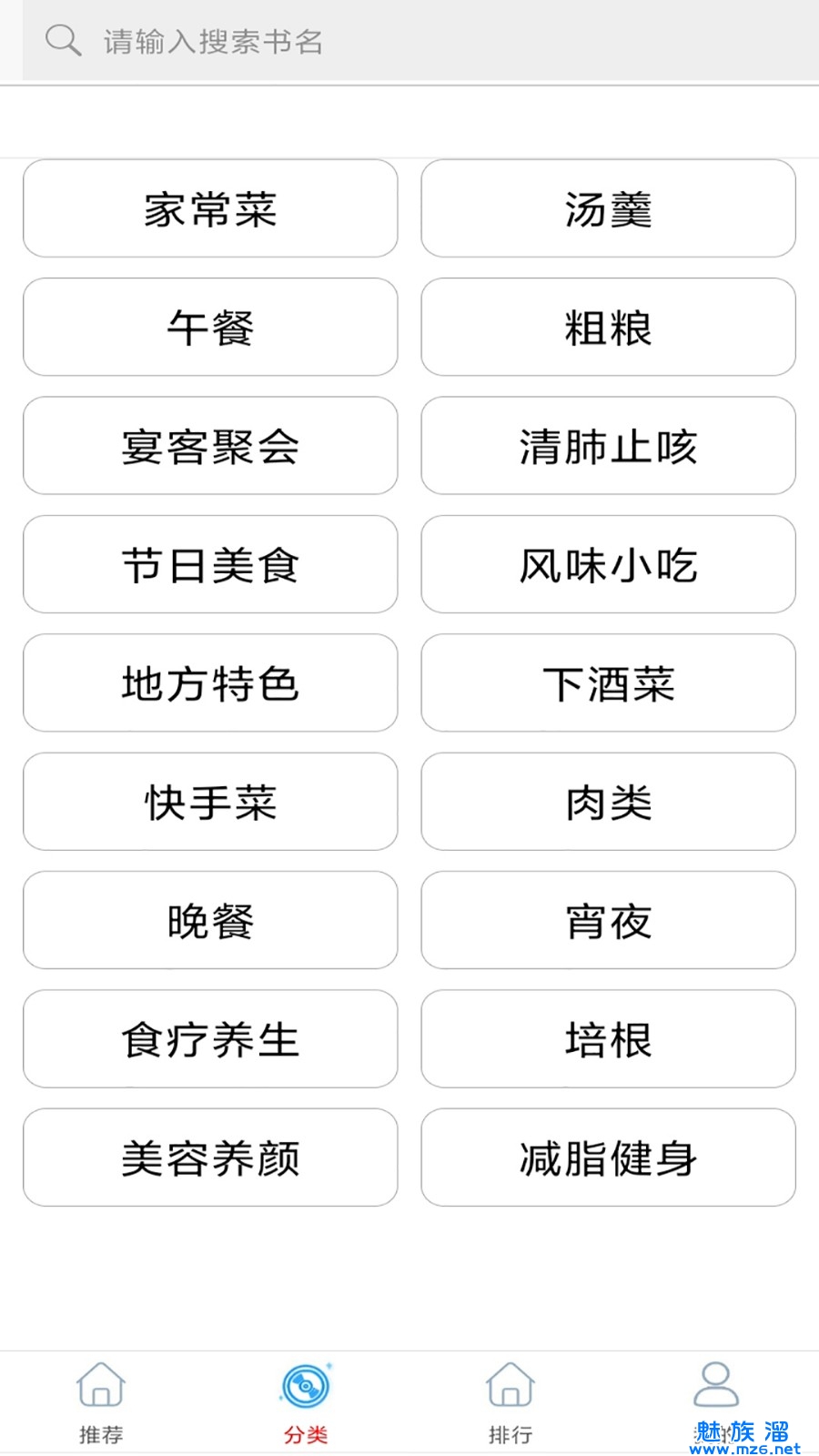Select the 减脂健身 category

[x=608, y=1158]
